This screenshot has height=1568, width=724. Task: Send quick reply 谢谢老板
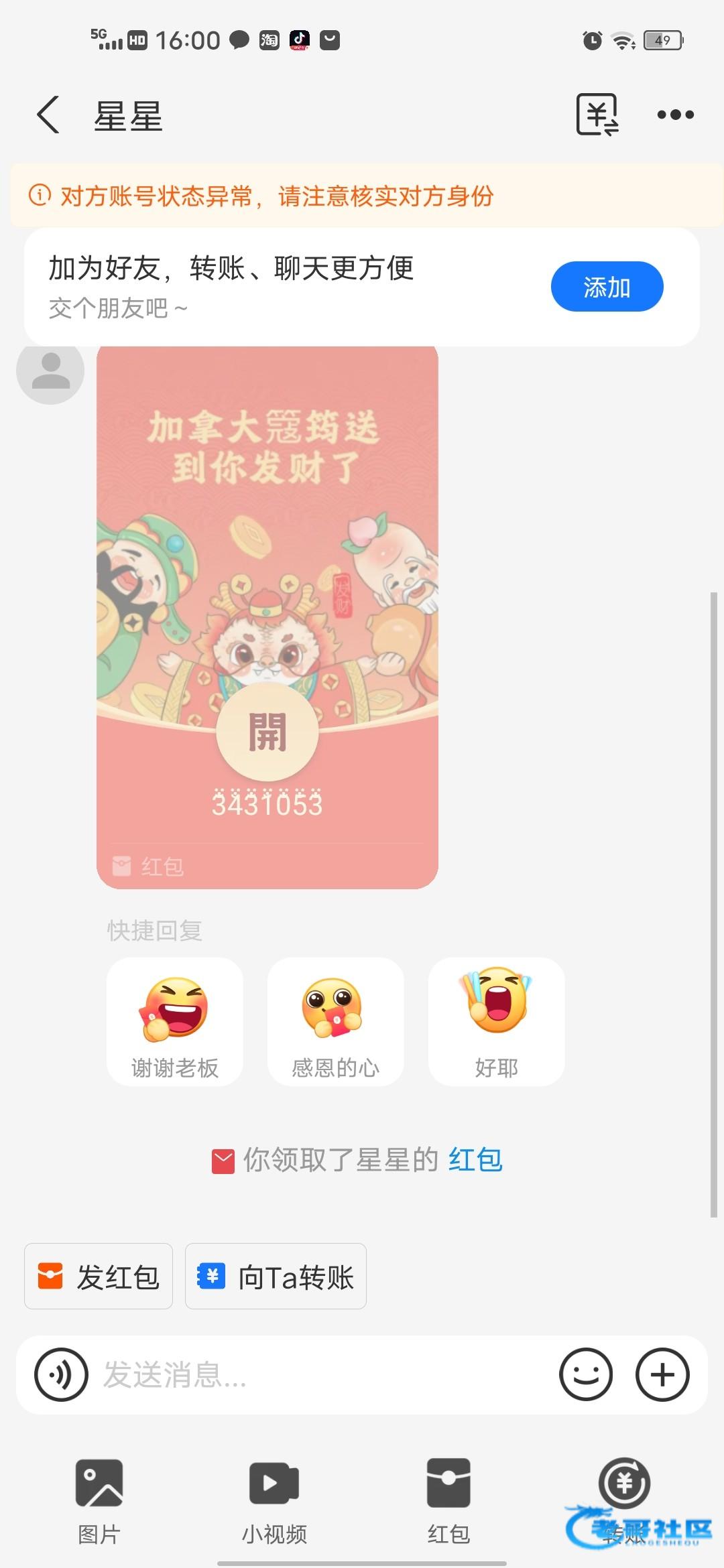pos(175,1021)
